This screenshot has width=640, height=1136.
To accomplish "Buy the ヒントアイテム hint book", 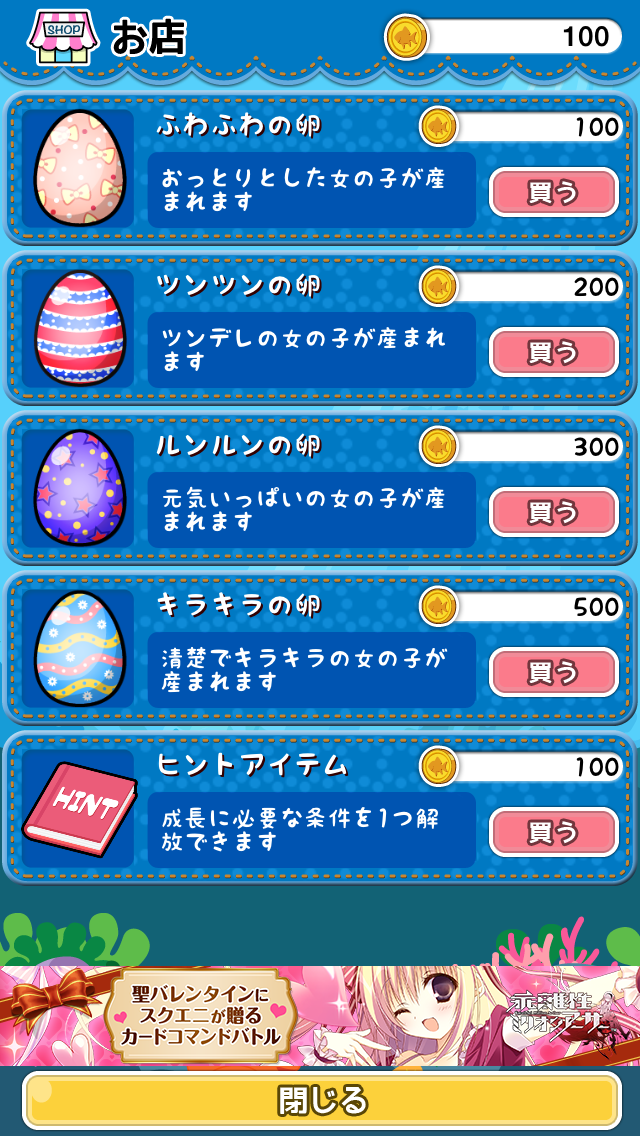I will 553,832.
